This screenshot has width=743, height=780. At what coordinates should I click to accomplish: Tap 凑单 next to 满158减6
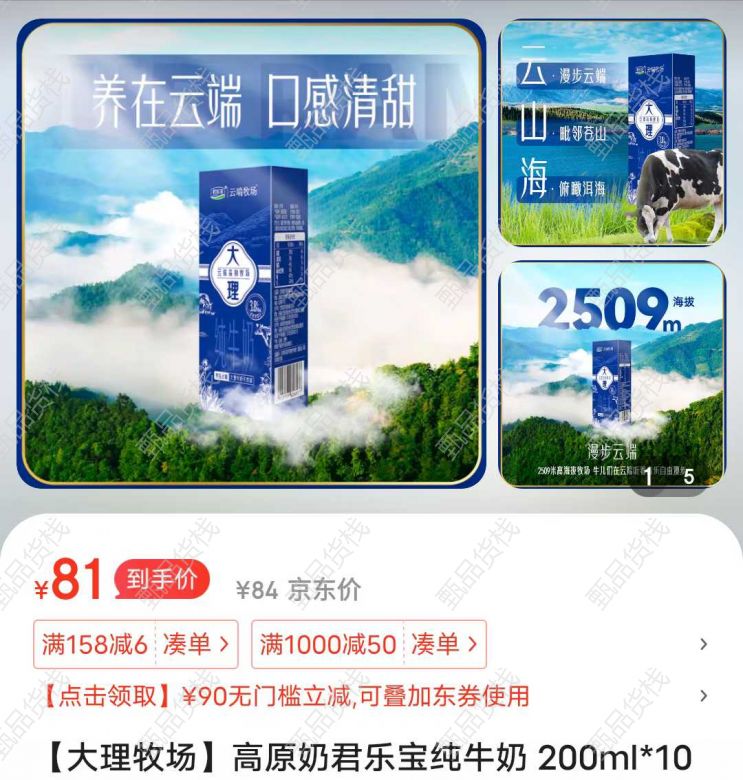pyautogui.click(x=200, y=645)
